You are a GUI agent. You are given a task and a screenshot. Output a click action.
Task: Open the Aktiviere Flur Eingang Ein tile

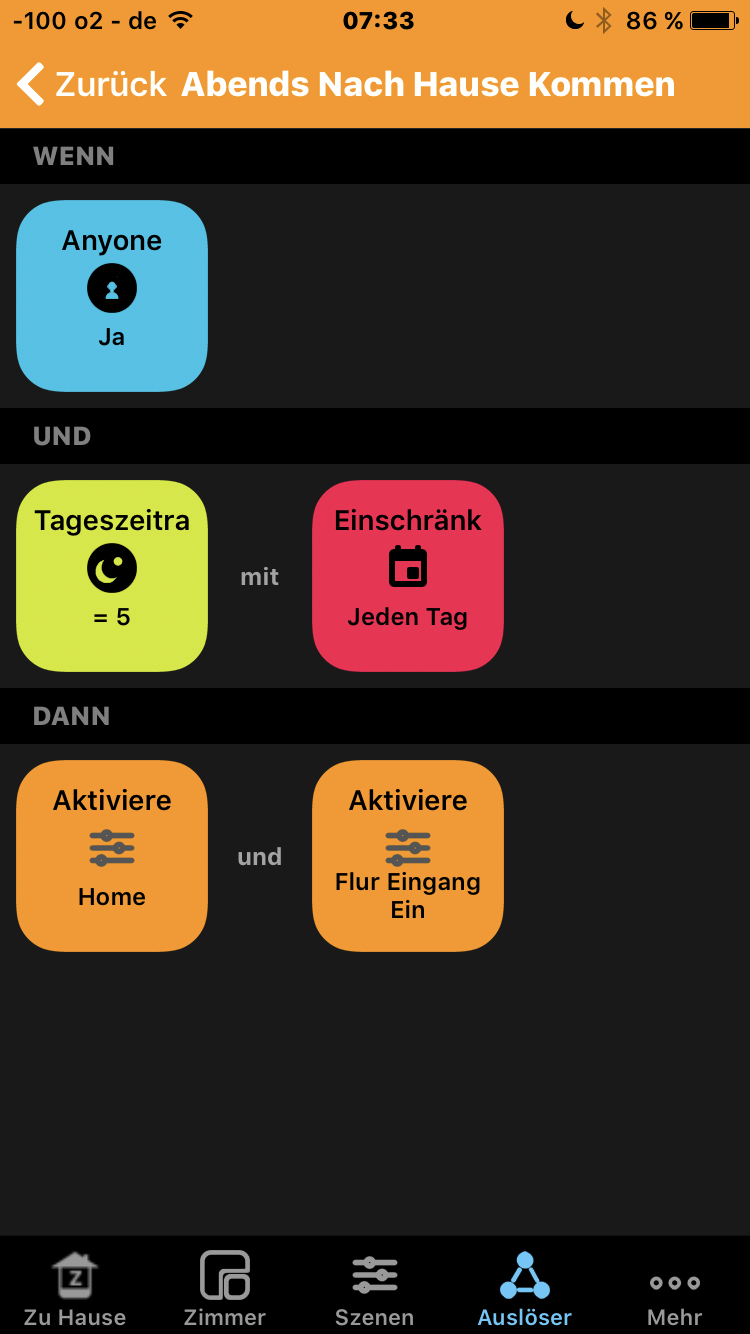click(x=408, y=855)
